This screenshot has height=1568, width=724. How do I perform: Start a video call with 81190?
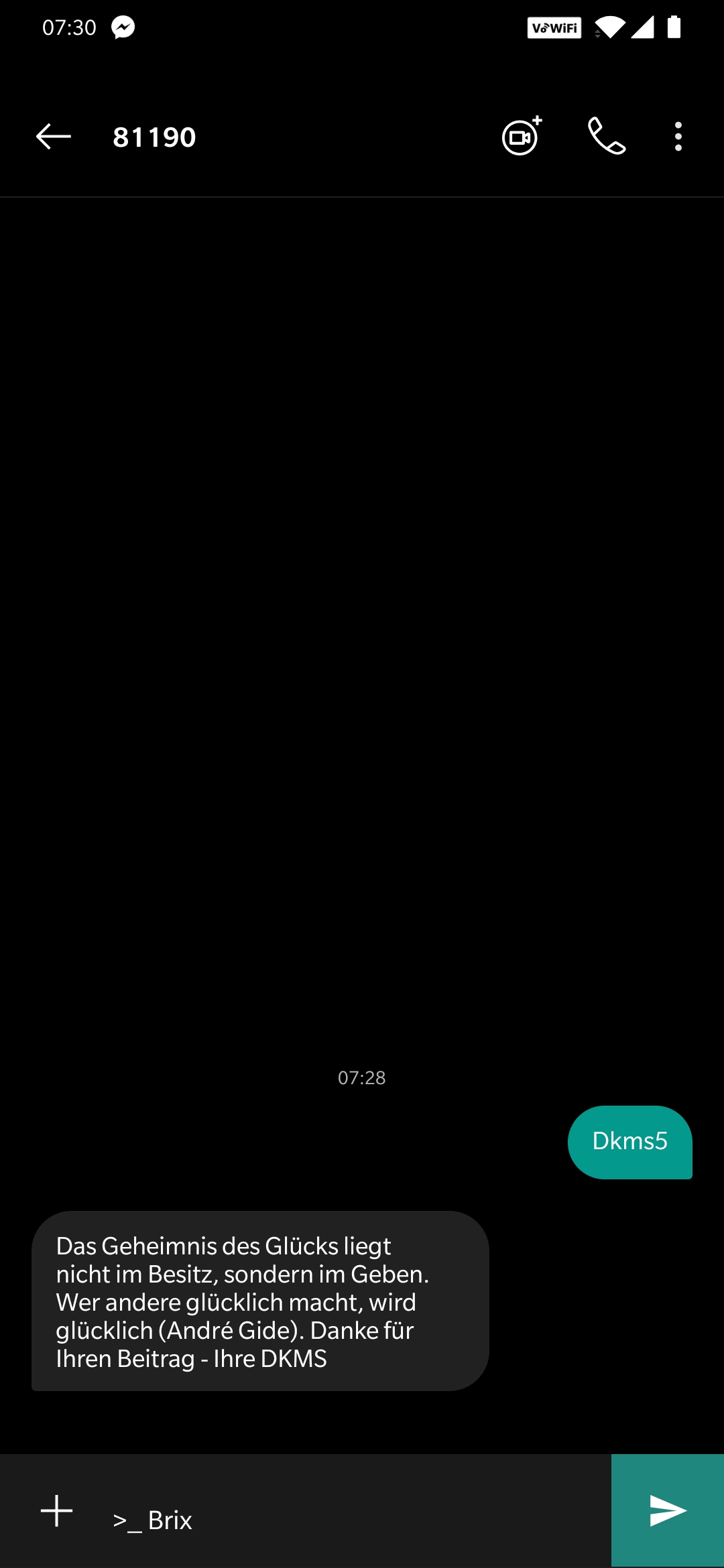coord(522,137)
